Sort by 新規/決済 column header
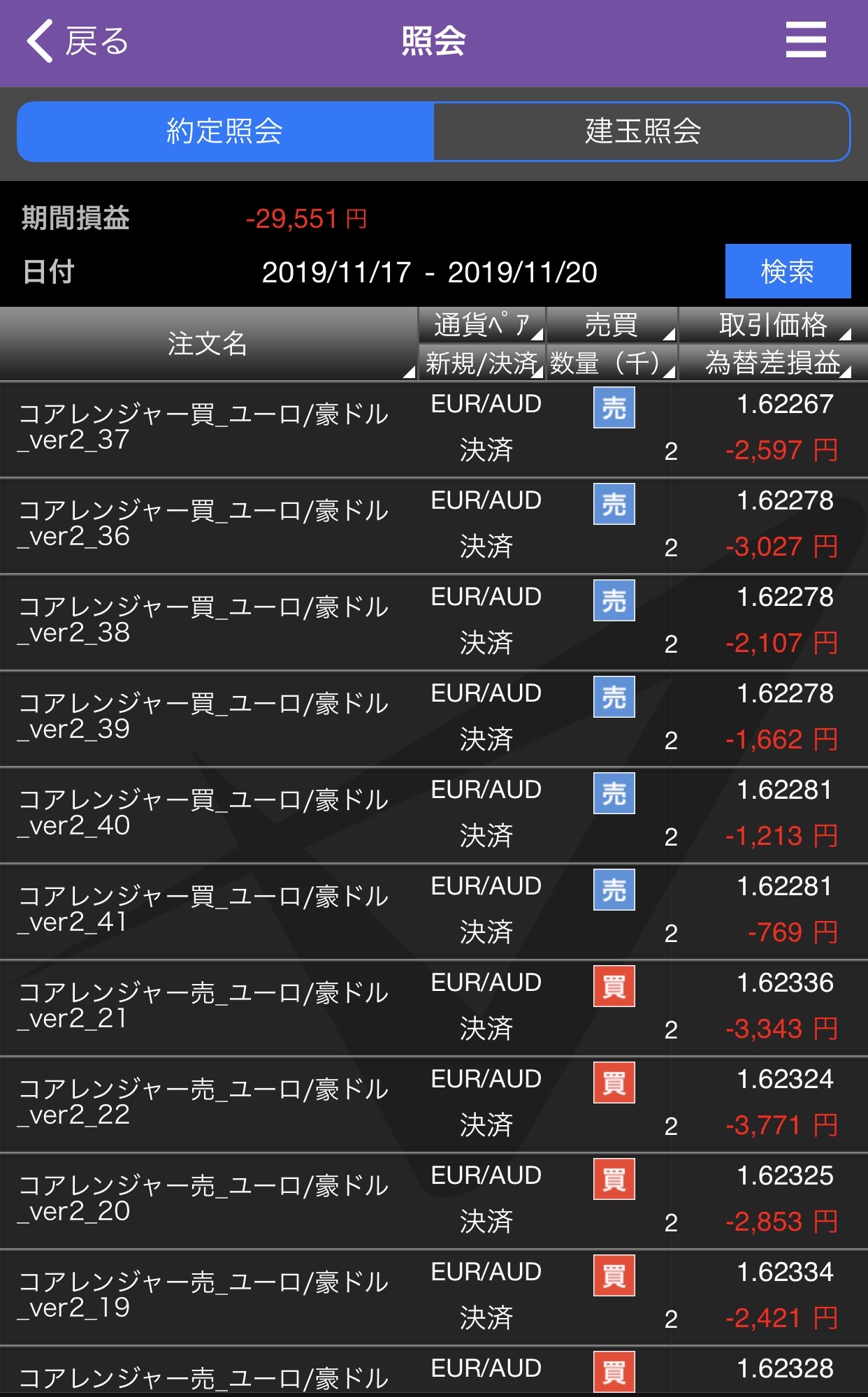The height and width of the screenshot is (1397, 868). point(482,363)
